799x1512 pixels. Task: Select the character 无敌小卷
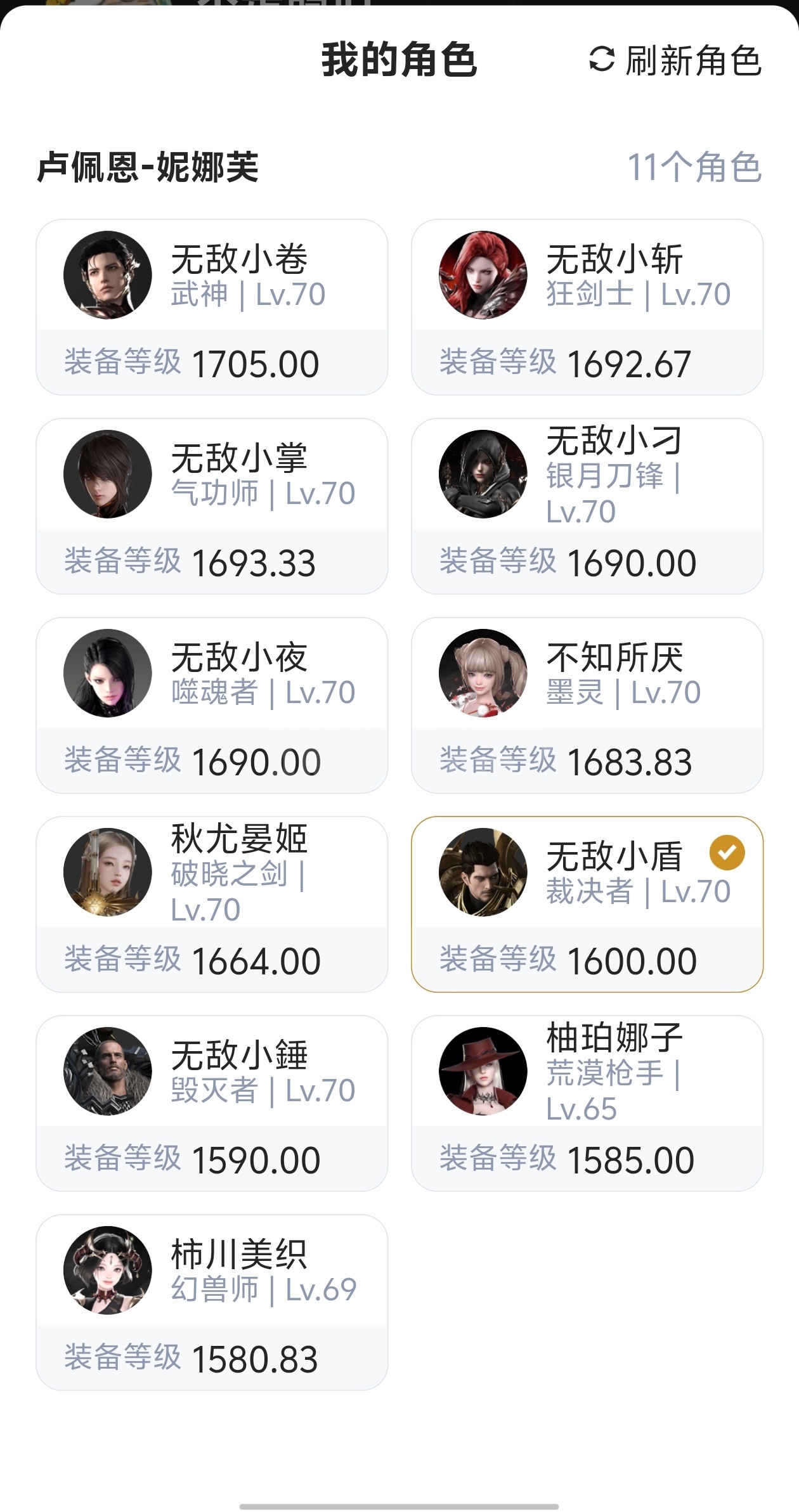(x=212, y=307)
